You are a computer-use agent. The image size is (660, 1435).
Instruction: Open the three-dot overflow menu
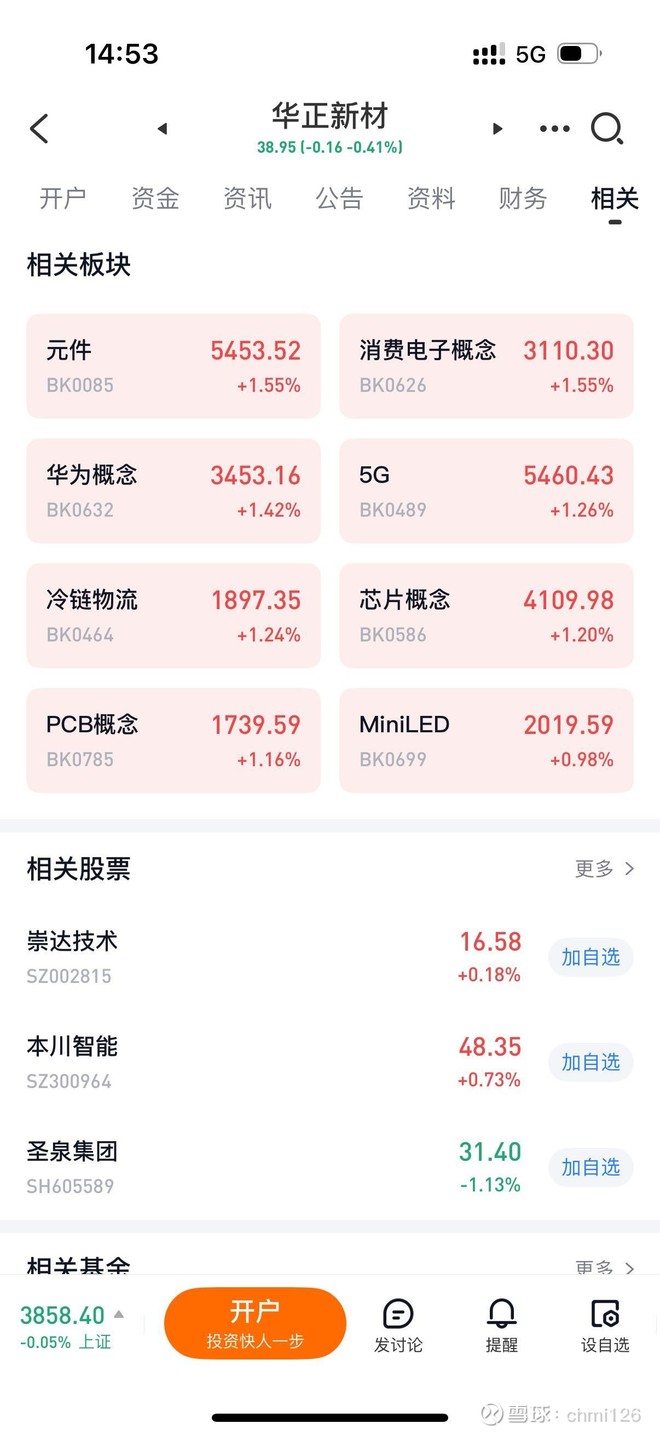pos(554,129)
